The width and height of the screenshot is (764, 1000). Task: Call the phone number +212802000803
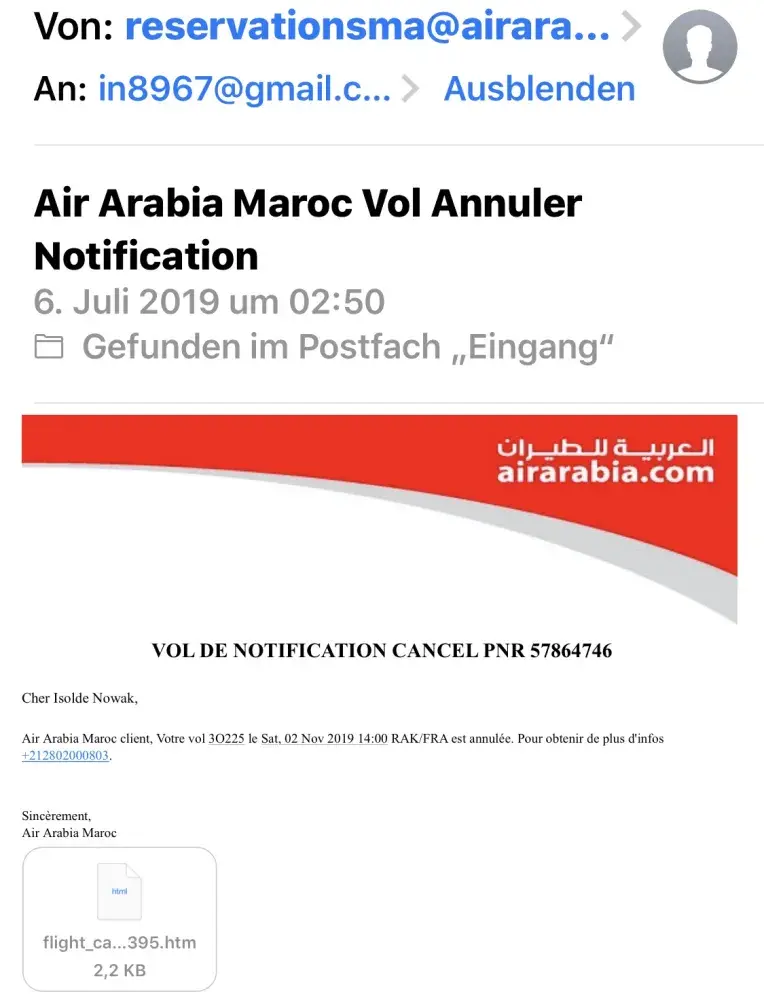point(66,756)
